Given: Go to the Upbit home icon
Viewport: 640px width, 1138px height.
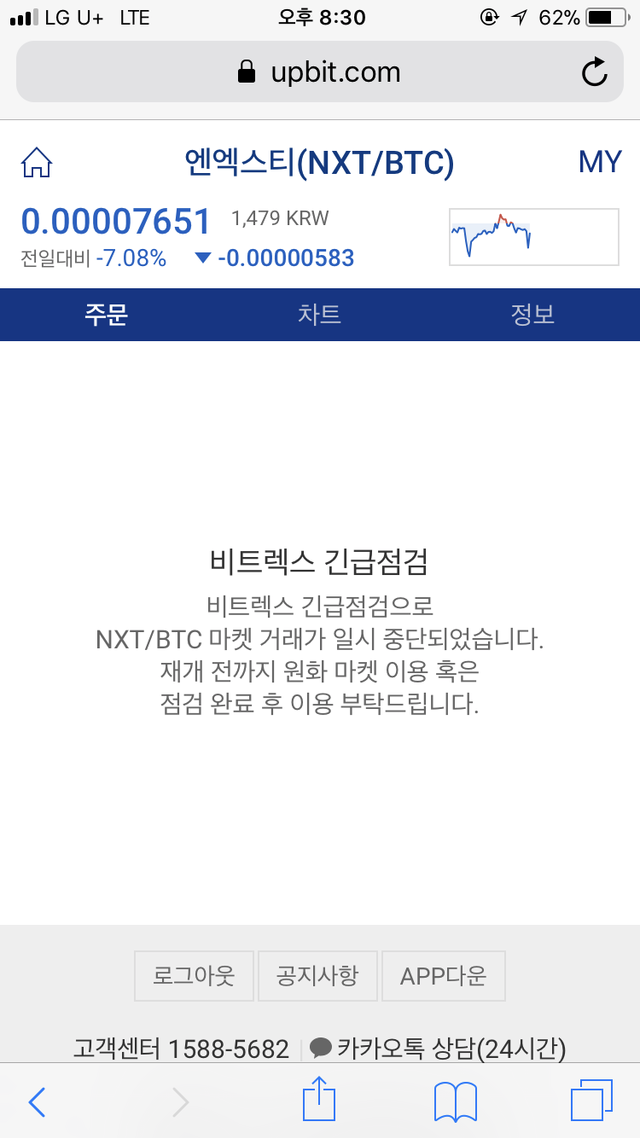Looking at the screenshot, I should click(37, 162).
